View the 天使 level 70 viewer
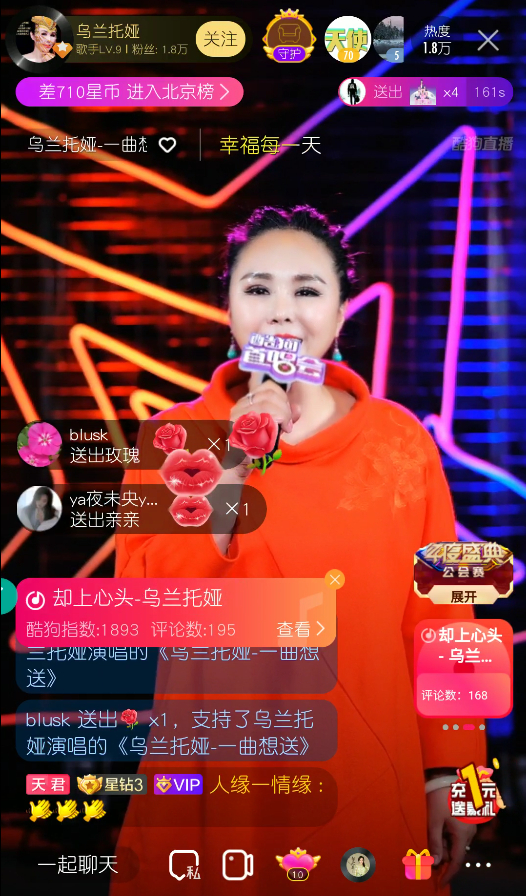This screenshot has width=526, height=896. 348,39
